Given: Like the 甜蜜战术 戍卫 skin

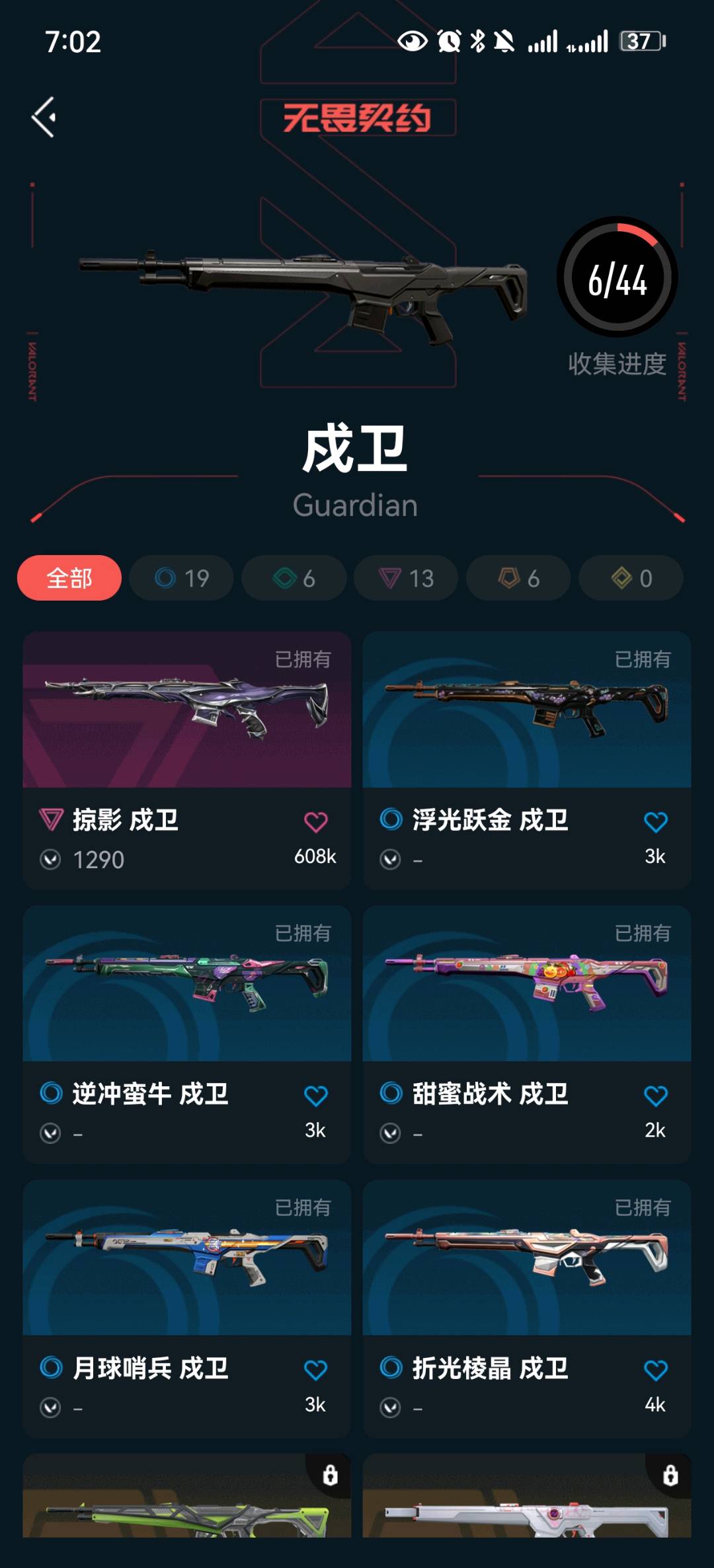Looking at the screenshot, I should coord(656,1096).
